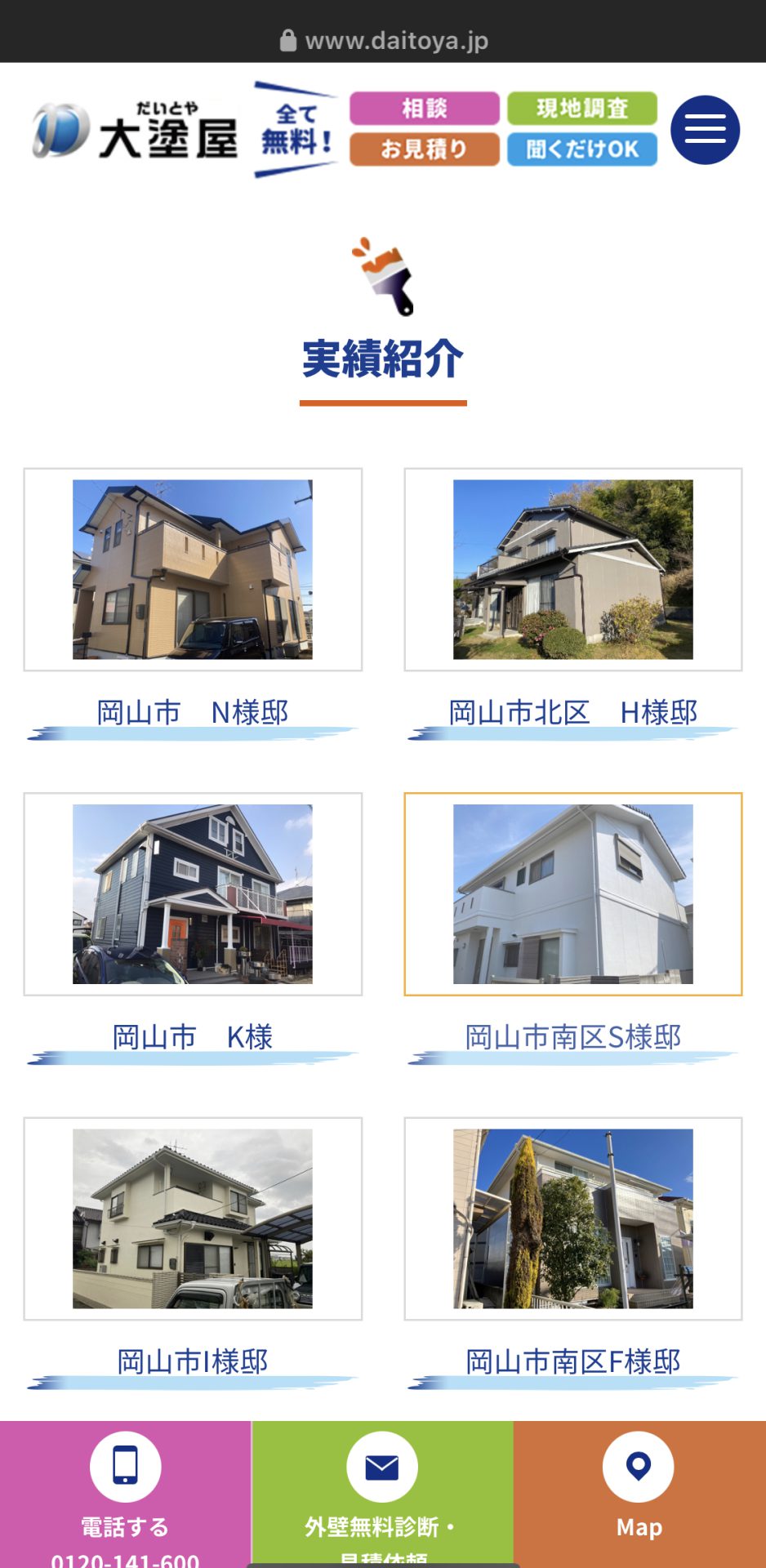This screenshot has width=766, height=1568.
Task: Select the map pin icon
Action: pyautogui.click(x=638, y=1466)
